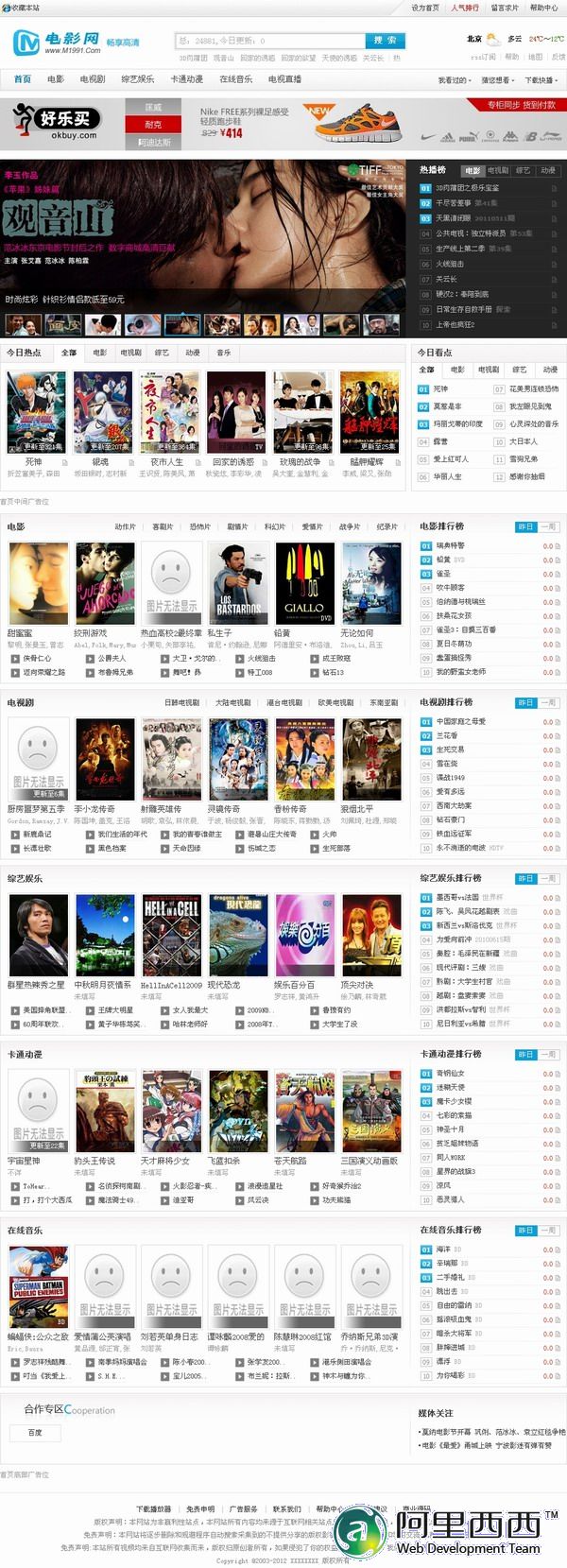The width and height of the screenshot is (567, 1568).
Task: Open the 死神 poster in 今日热点
Action: pyautogui.click(x=35, y=412)
